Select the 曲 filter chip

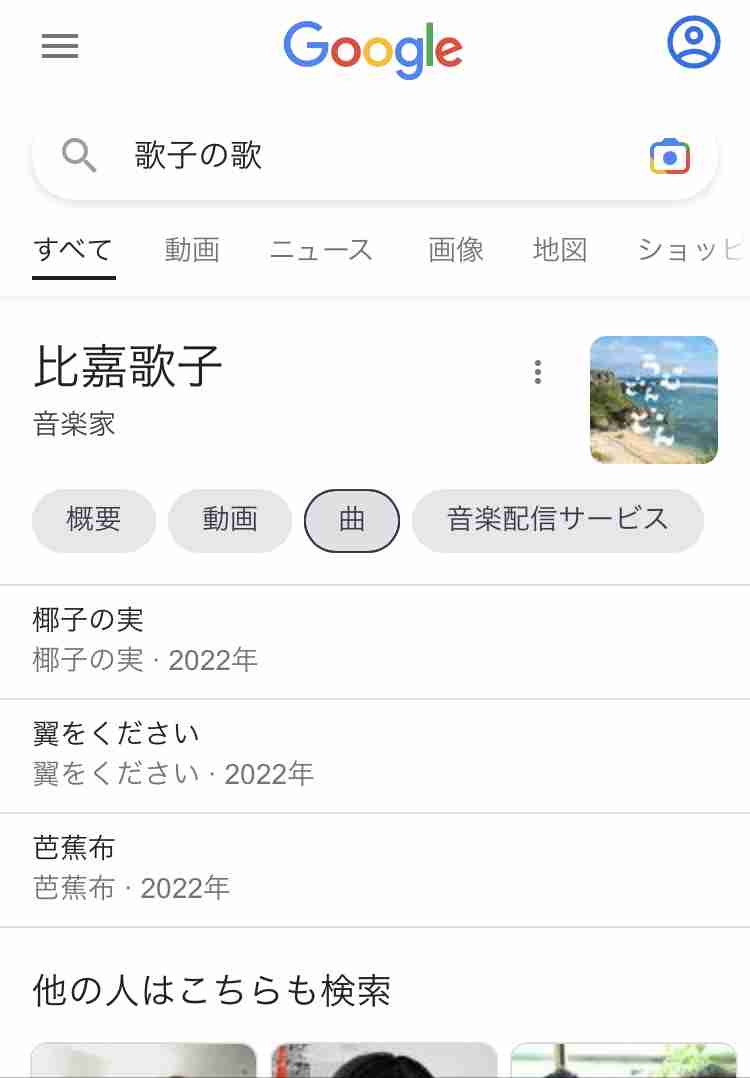point(352,520)
